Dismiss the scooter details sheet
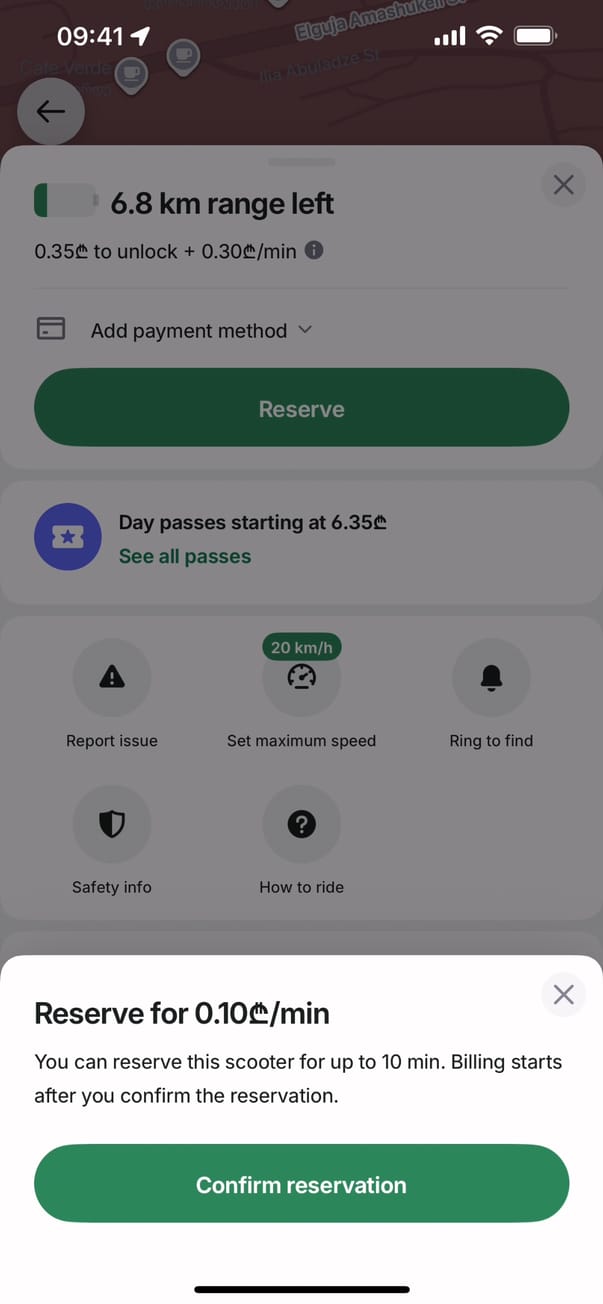The height and width of the screenshot is (1304, 603). point(563,185)
